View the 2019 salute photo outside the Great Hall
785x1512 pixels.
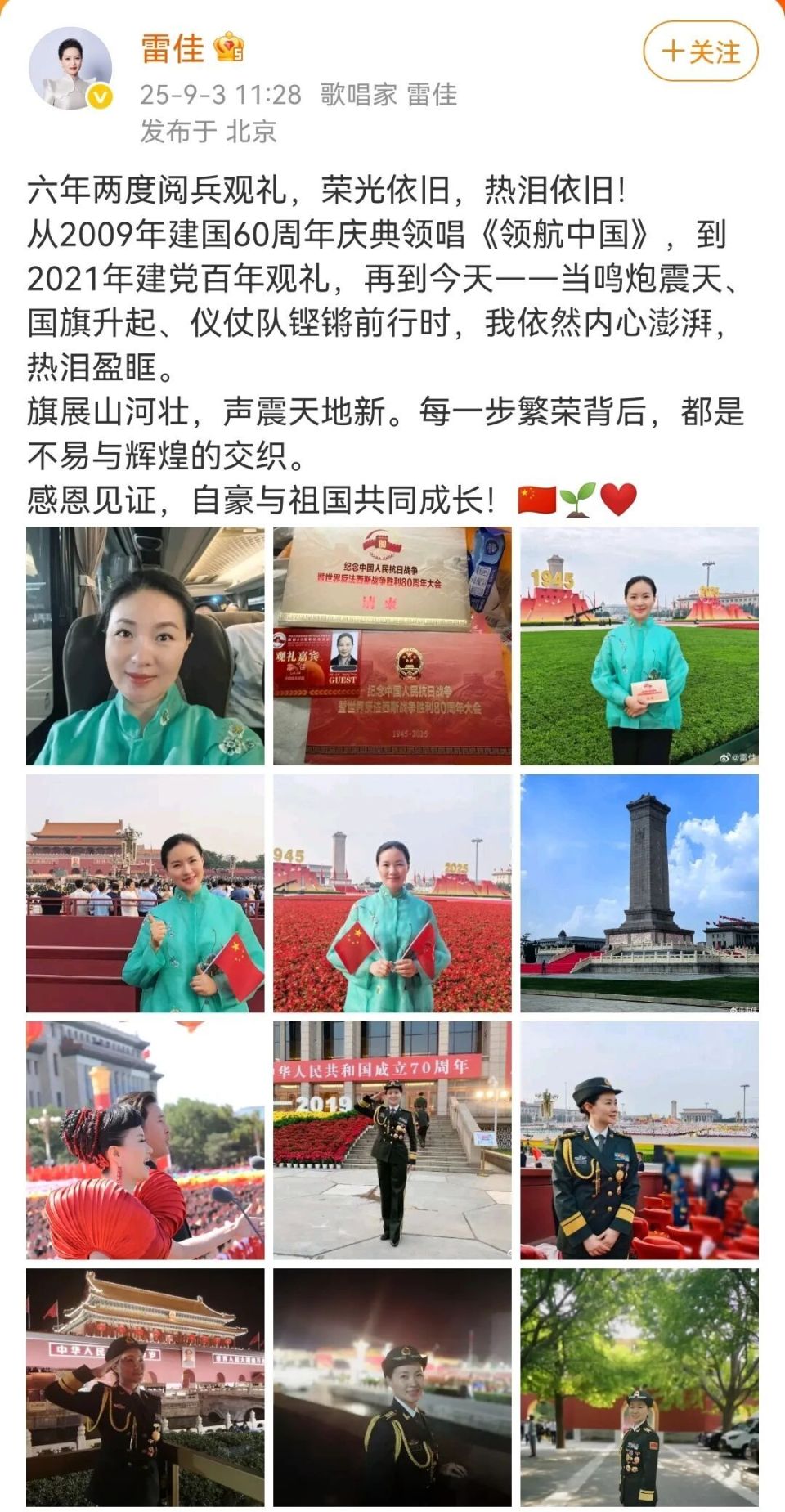[x=392, y=1144]
